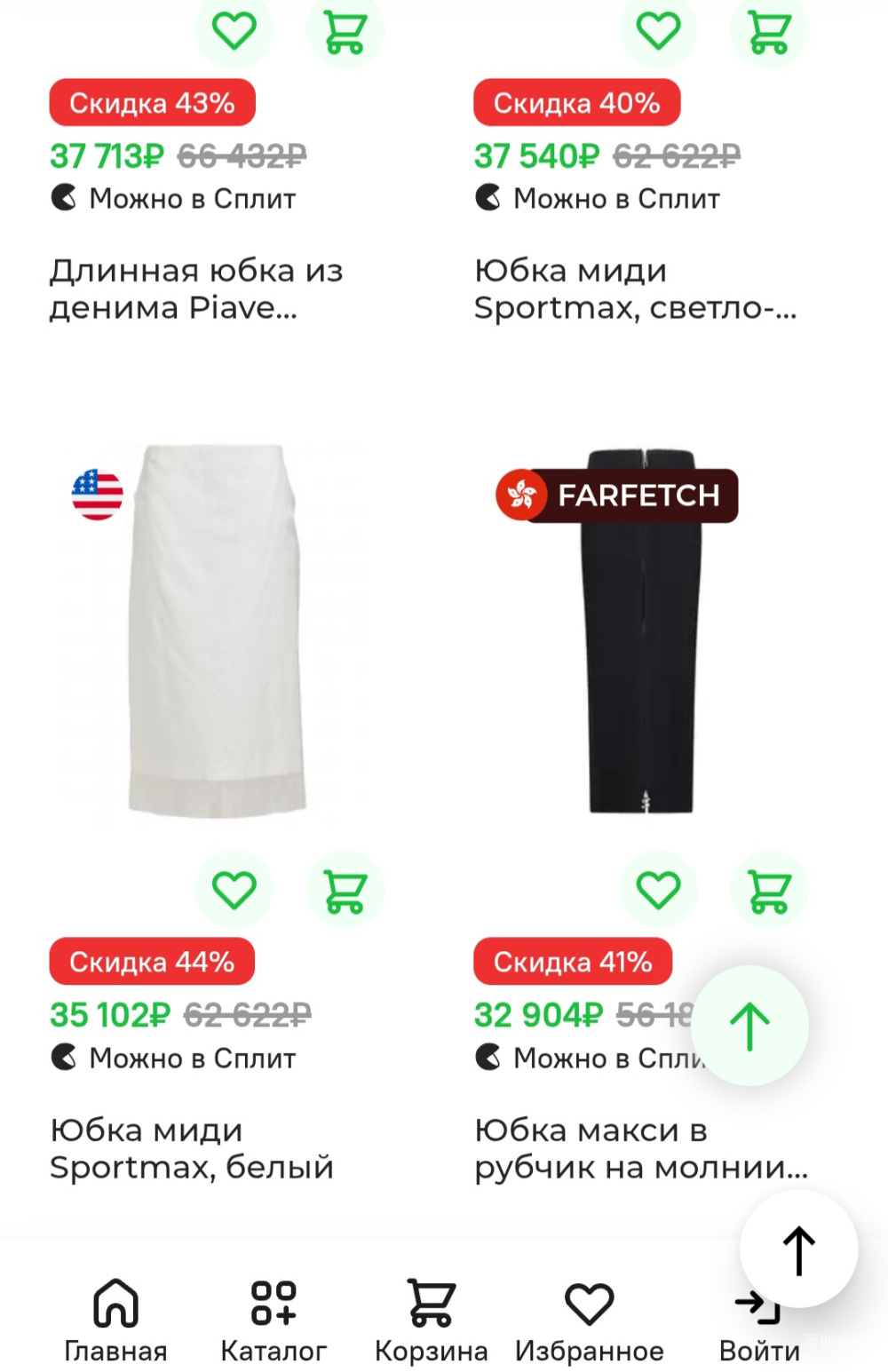Add the white Sportmax skirt to cart
888x1372 pixels.
coord(345,889)
